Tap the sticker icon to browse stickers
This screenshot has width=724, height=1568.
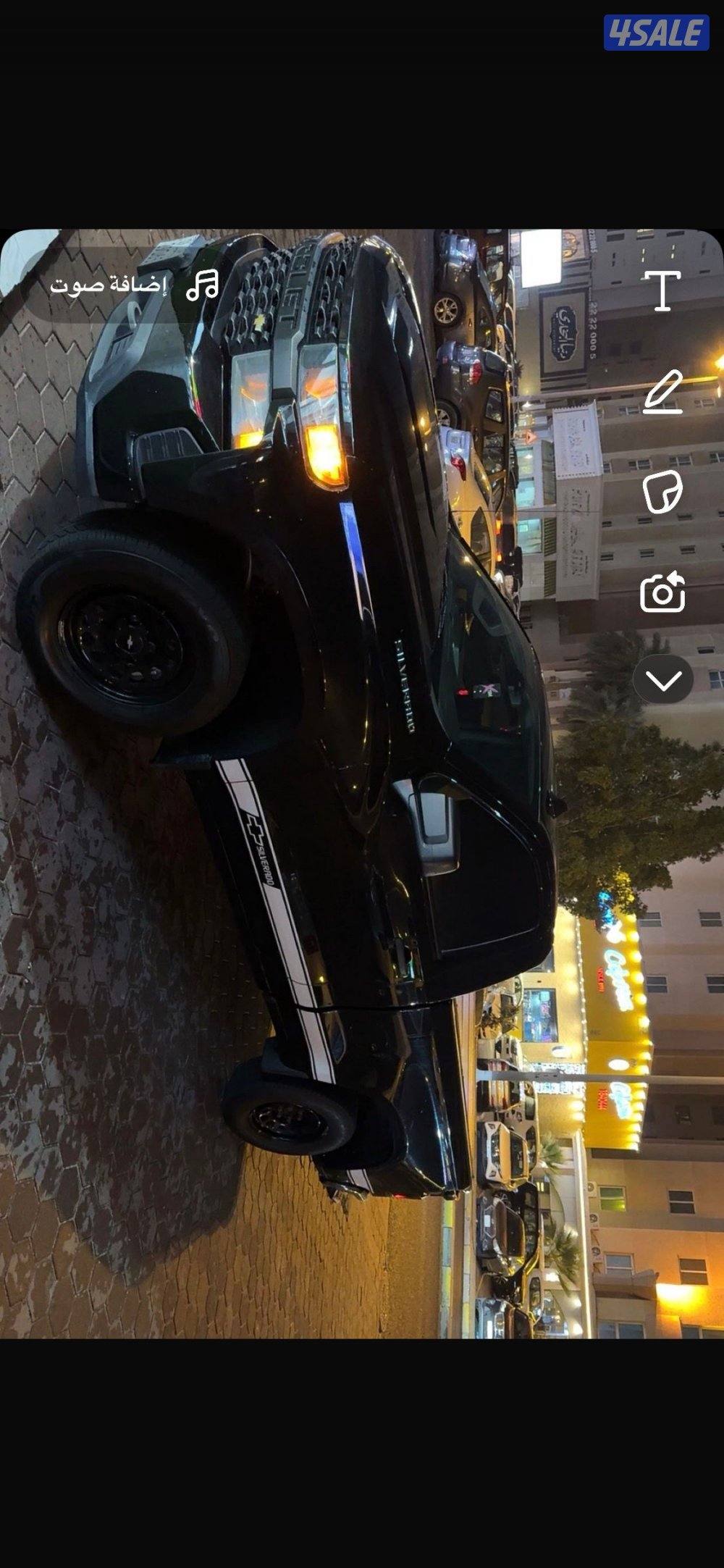(665, 492)
